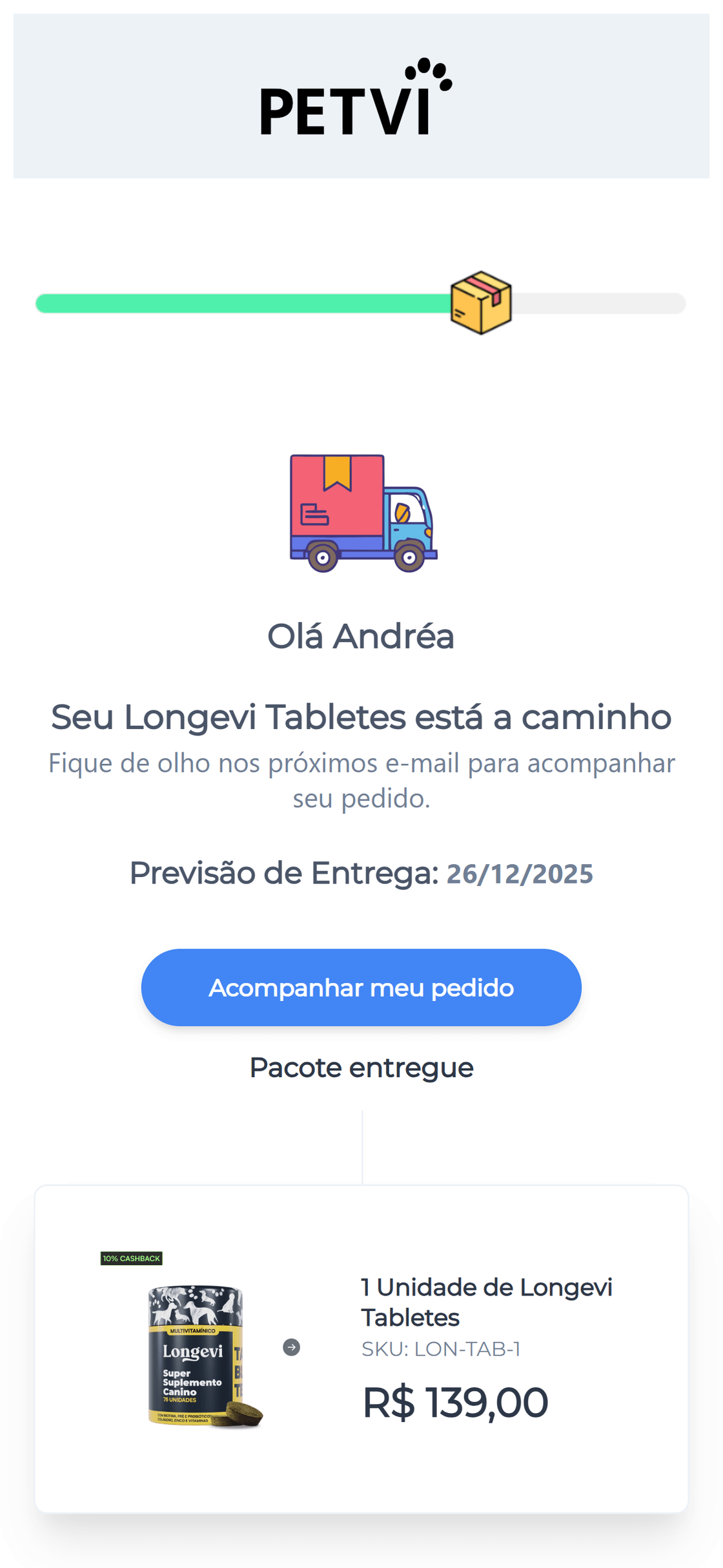
Task: Click the Olá Andréa greeting text
Action: pos(361,635)
